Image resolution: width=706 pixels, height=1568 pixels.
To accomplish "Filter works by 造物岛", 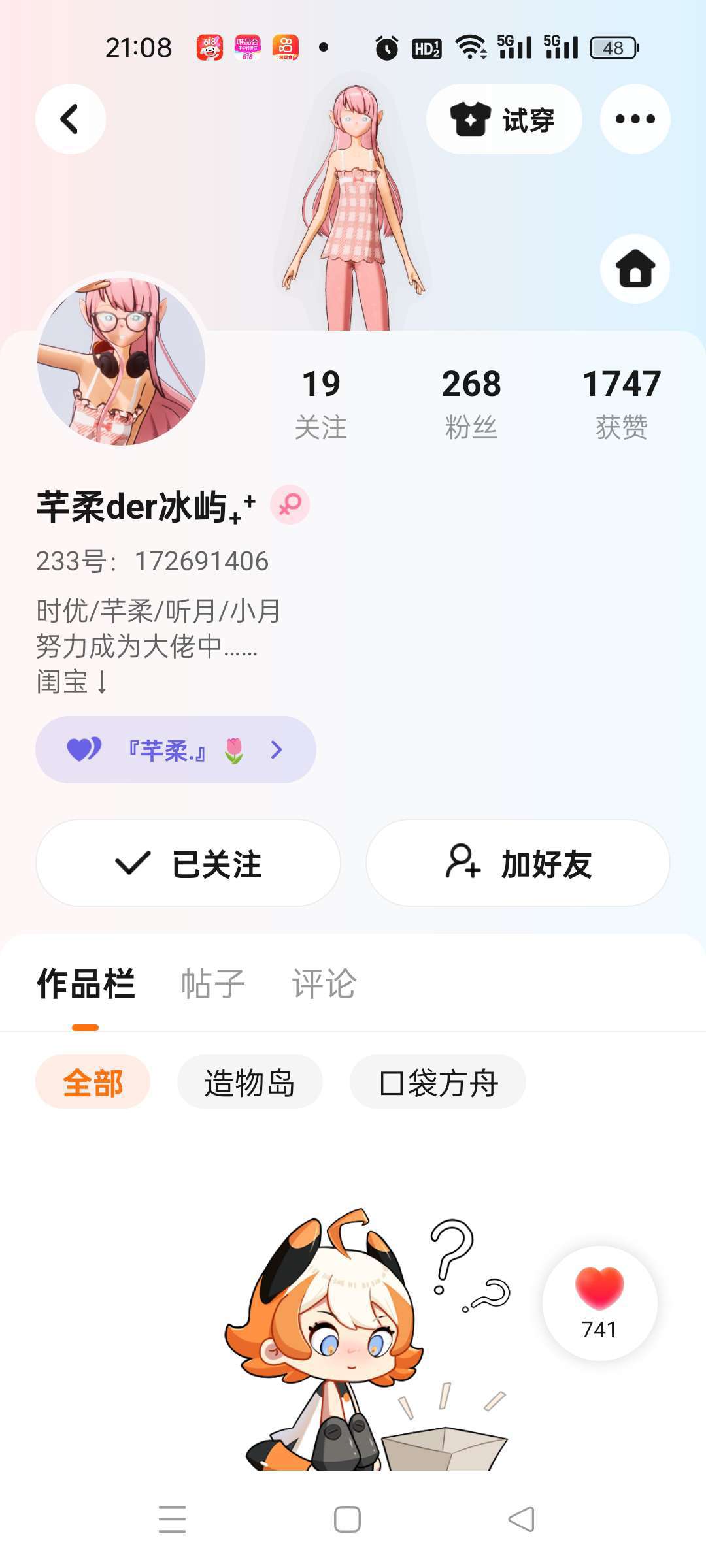I will (250, 1082).
